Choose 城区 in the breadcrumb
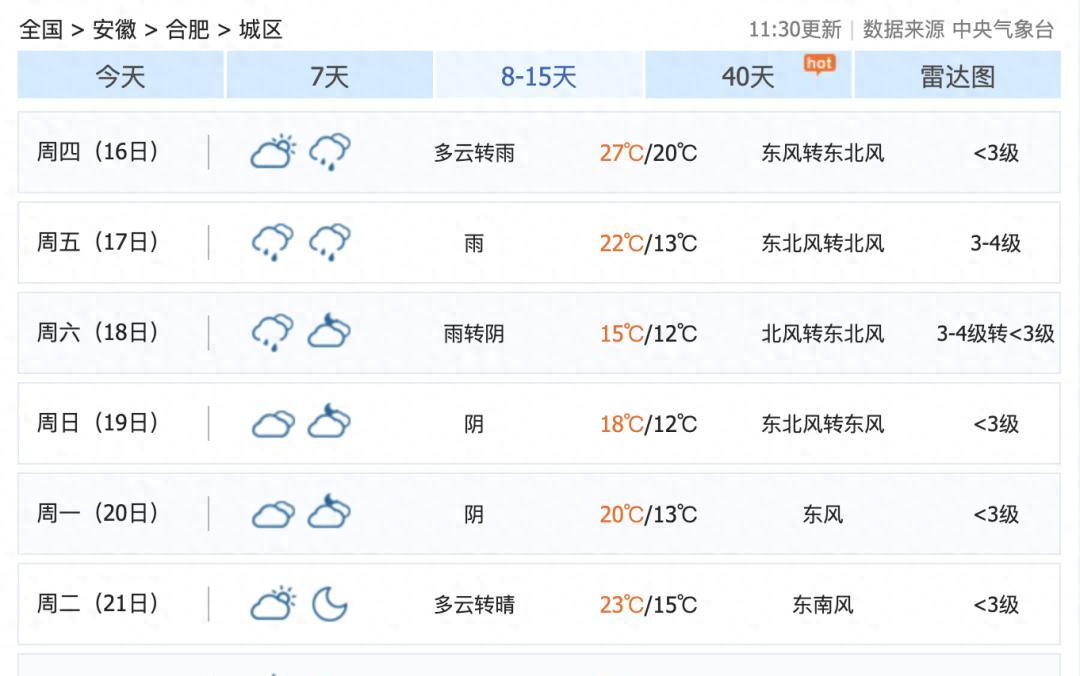The height and width of the screenshot is (676, 1080). click(x=260, y=30)
